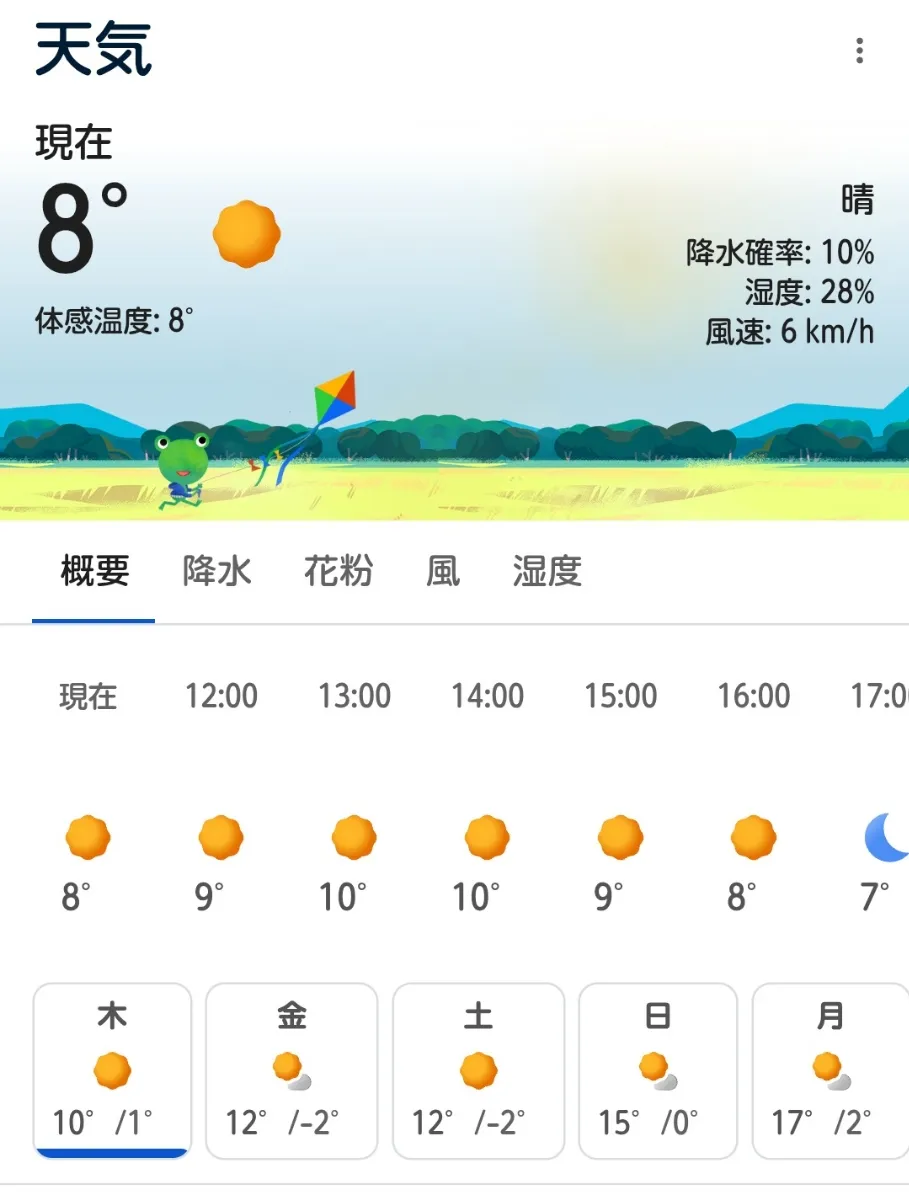The width and height of the screenshot is (909, 1201).
Task: Tap the 月 forecast card
Action: (831, 1070)
